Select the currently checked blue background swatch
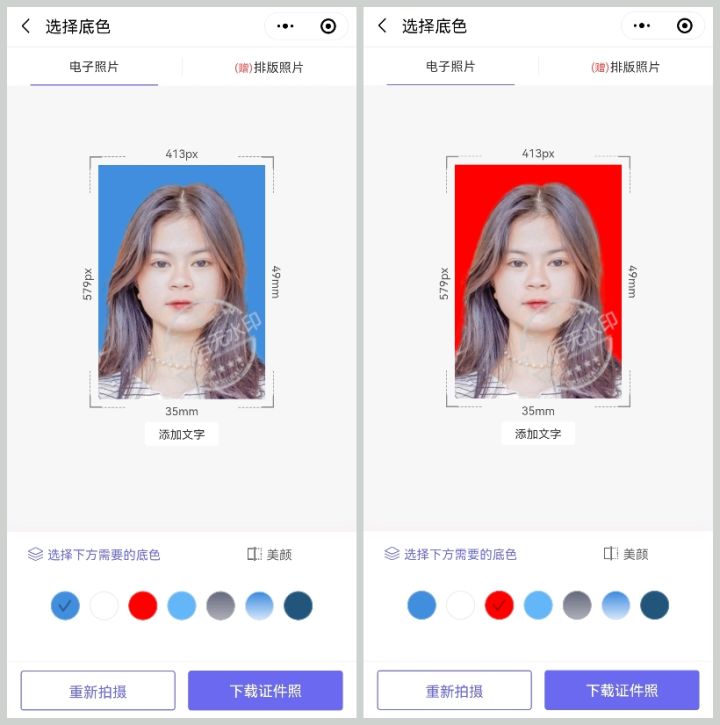This screenshot has height=725, width=720. pyautogui.click(x=65, y=606)
